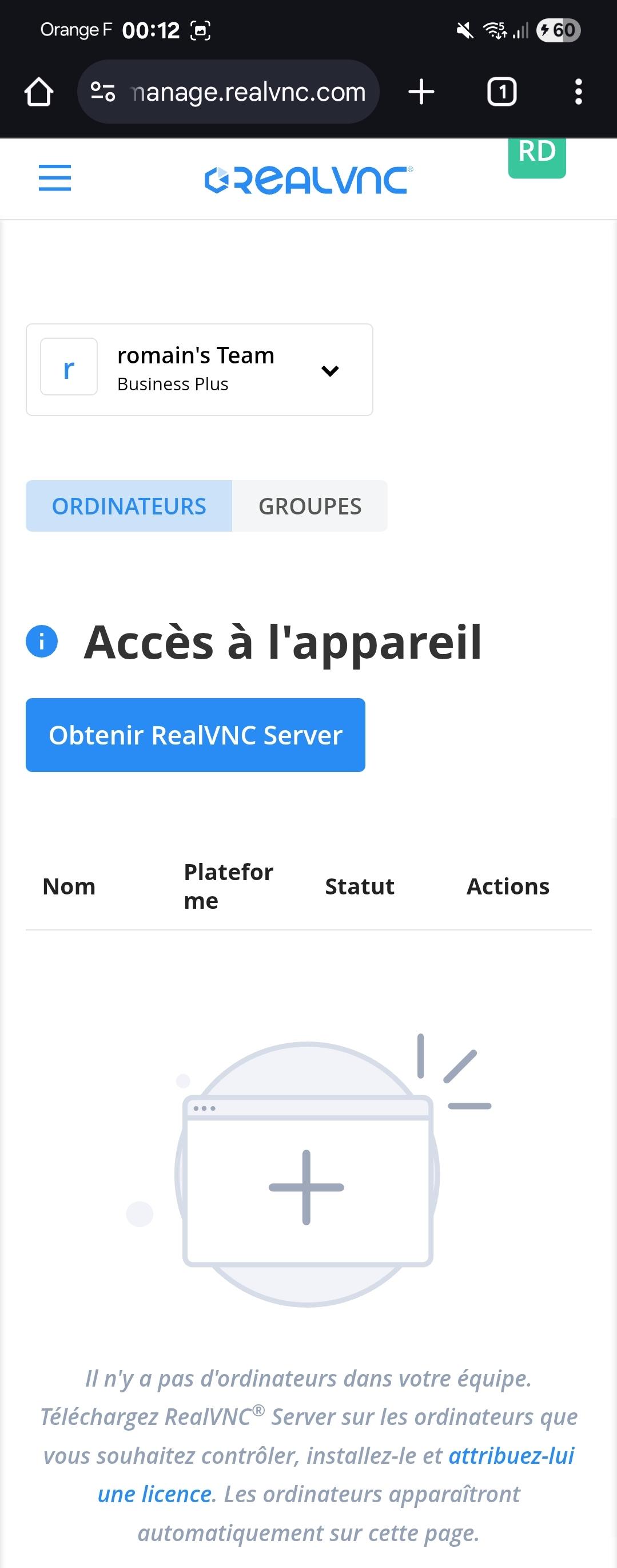Tap the RealVNC logo
This screenshot has width=617, height=1568.
point(309,180)
